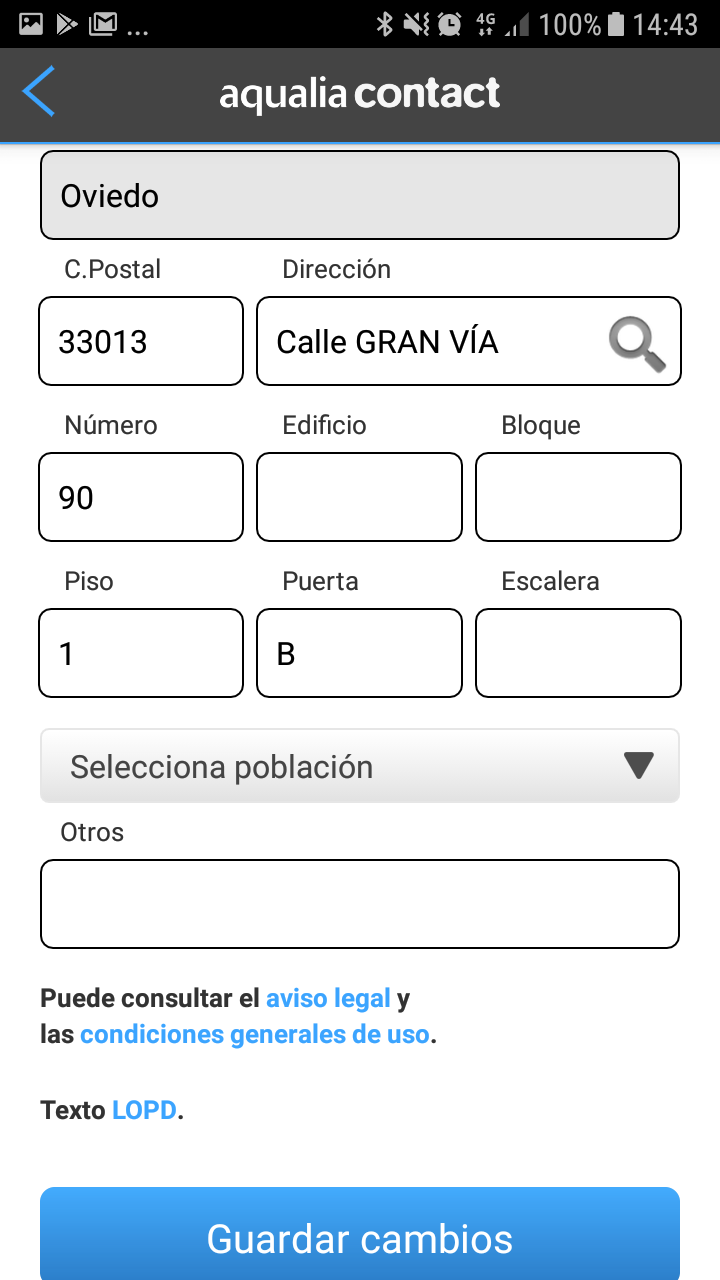This screenshot has width=720, height=1280.
Task: Focus the empty Bloque field
Action: [x=578, y=497]
